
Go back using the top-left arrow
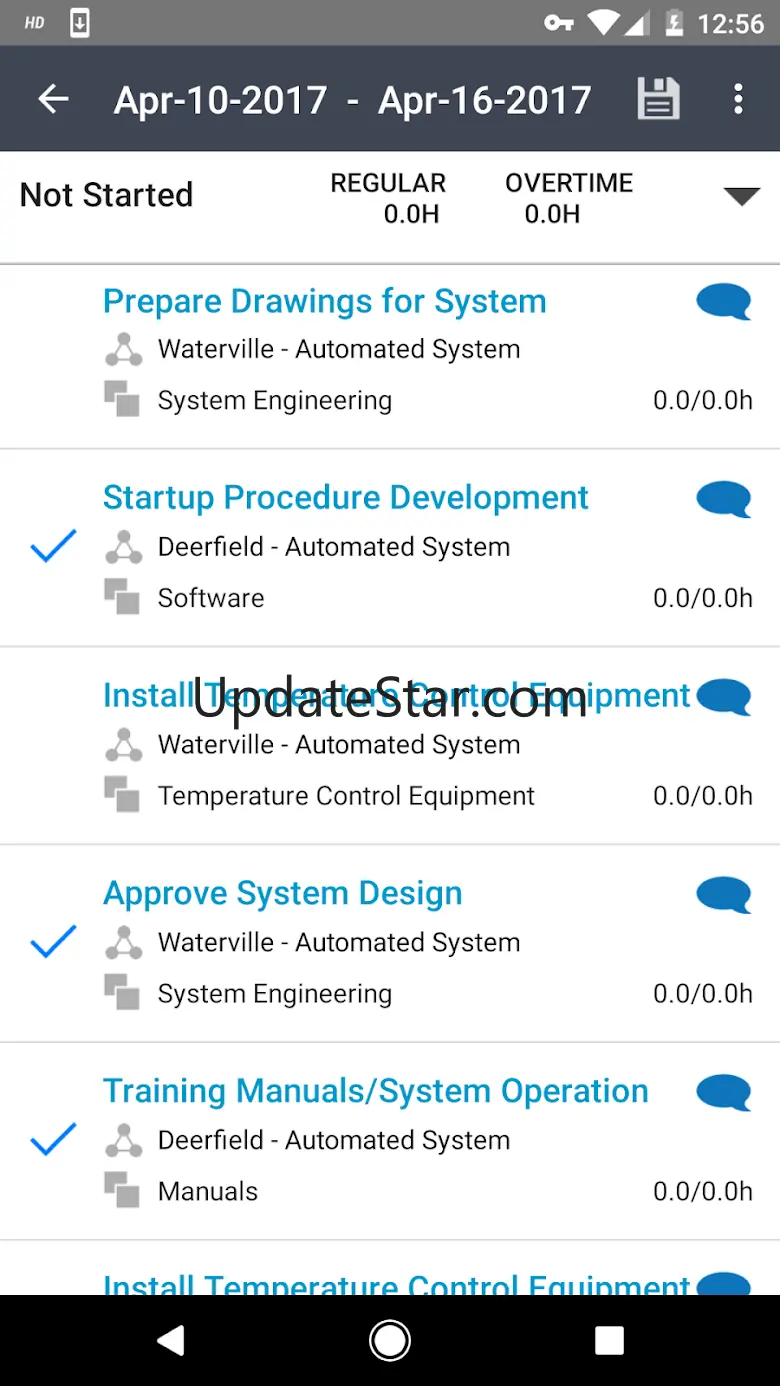53,99
